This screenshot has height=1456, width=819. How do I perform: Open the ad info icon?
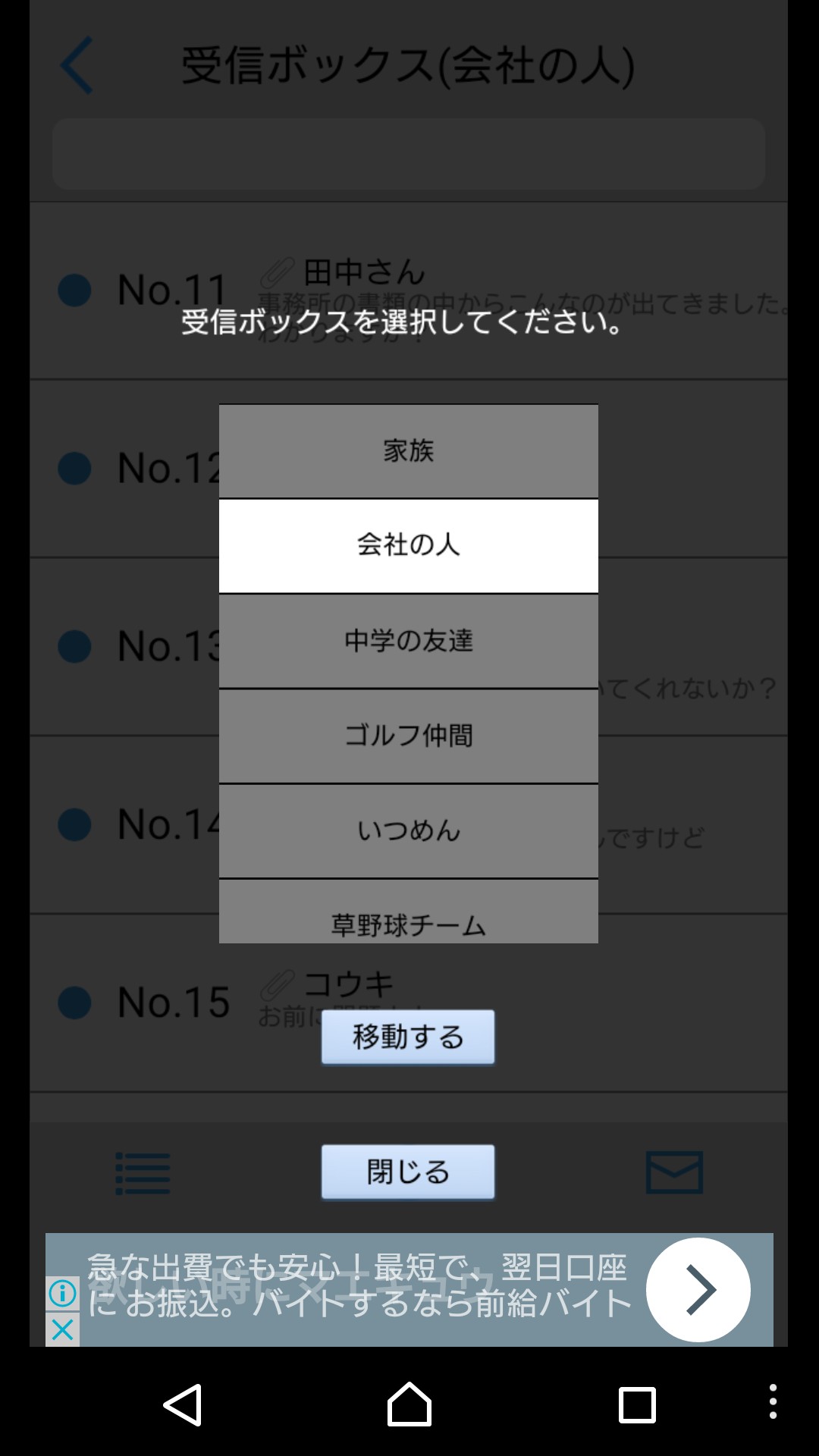62,1293
